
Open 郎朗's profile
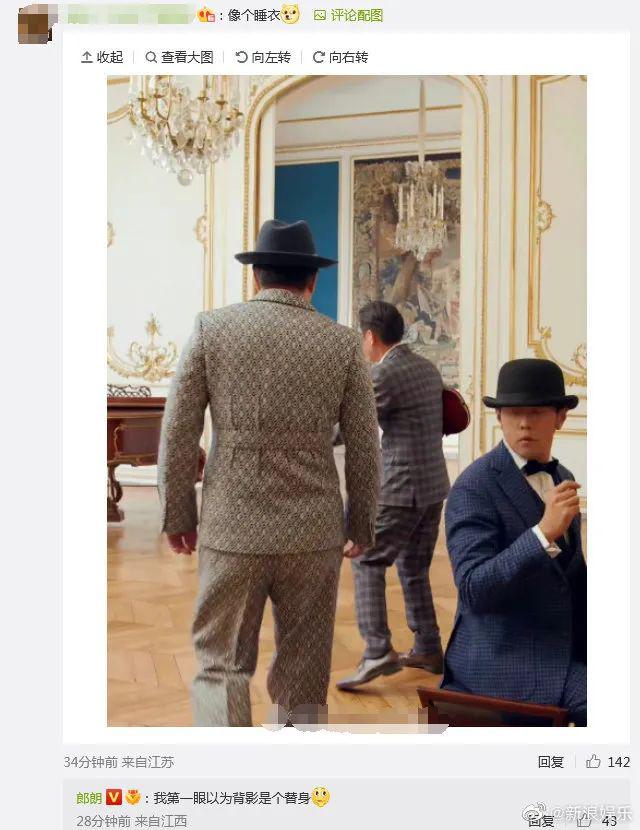coord(89,798)
